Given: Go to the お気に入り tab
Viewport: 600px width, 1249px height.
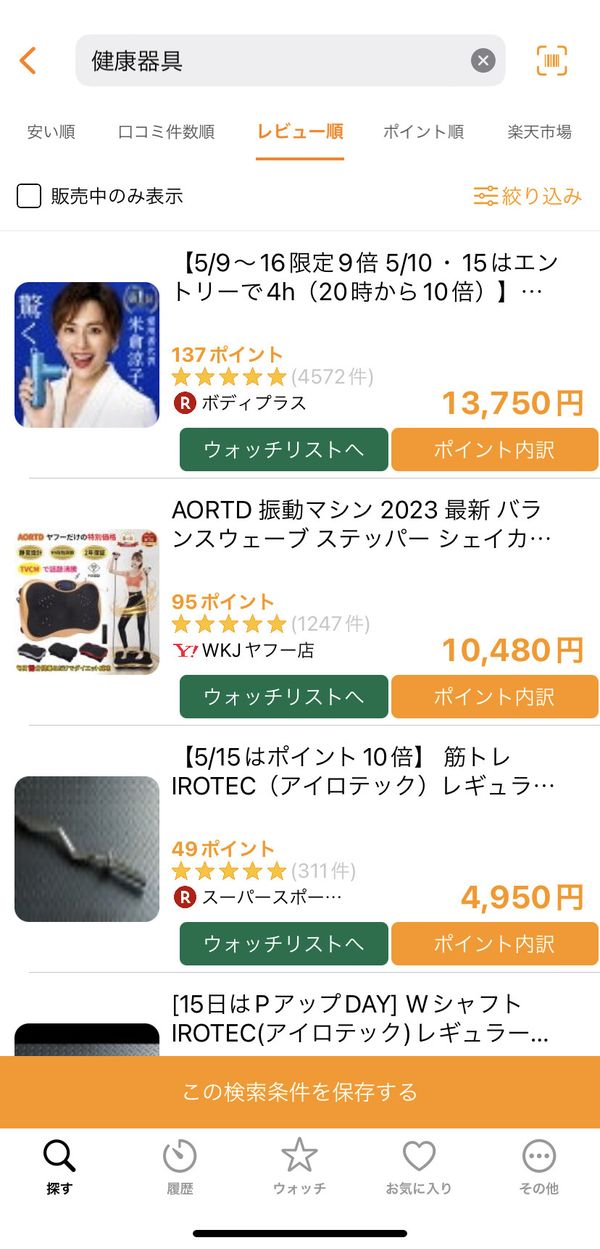Looking at the screenshot, I should point(419,1167).
